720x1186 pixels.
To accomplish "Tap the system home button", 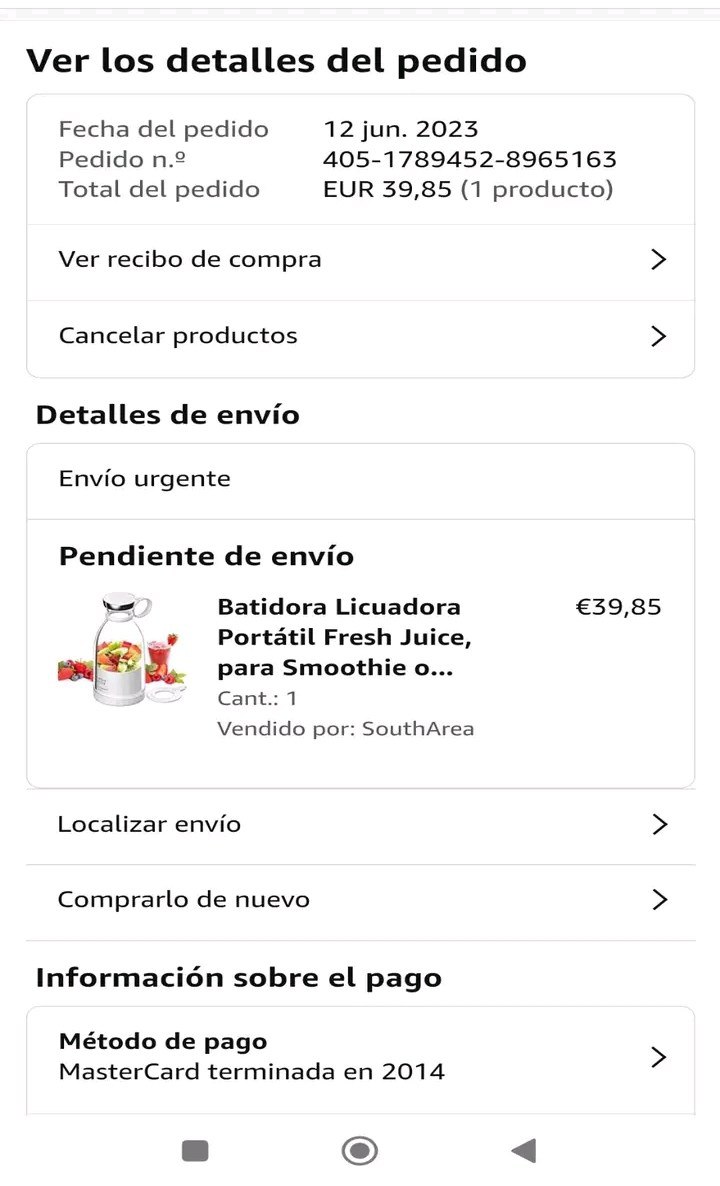I will point(359,1151).
